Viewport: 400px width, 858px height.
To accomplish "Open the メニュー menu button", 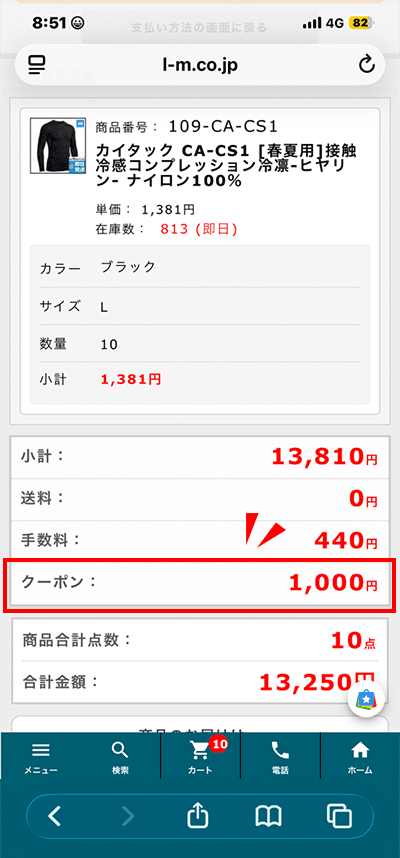I will pos(41,758).
